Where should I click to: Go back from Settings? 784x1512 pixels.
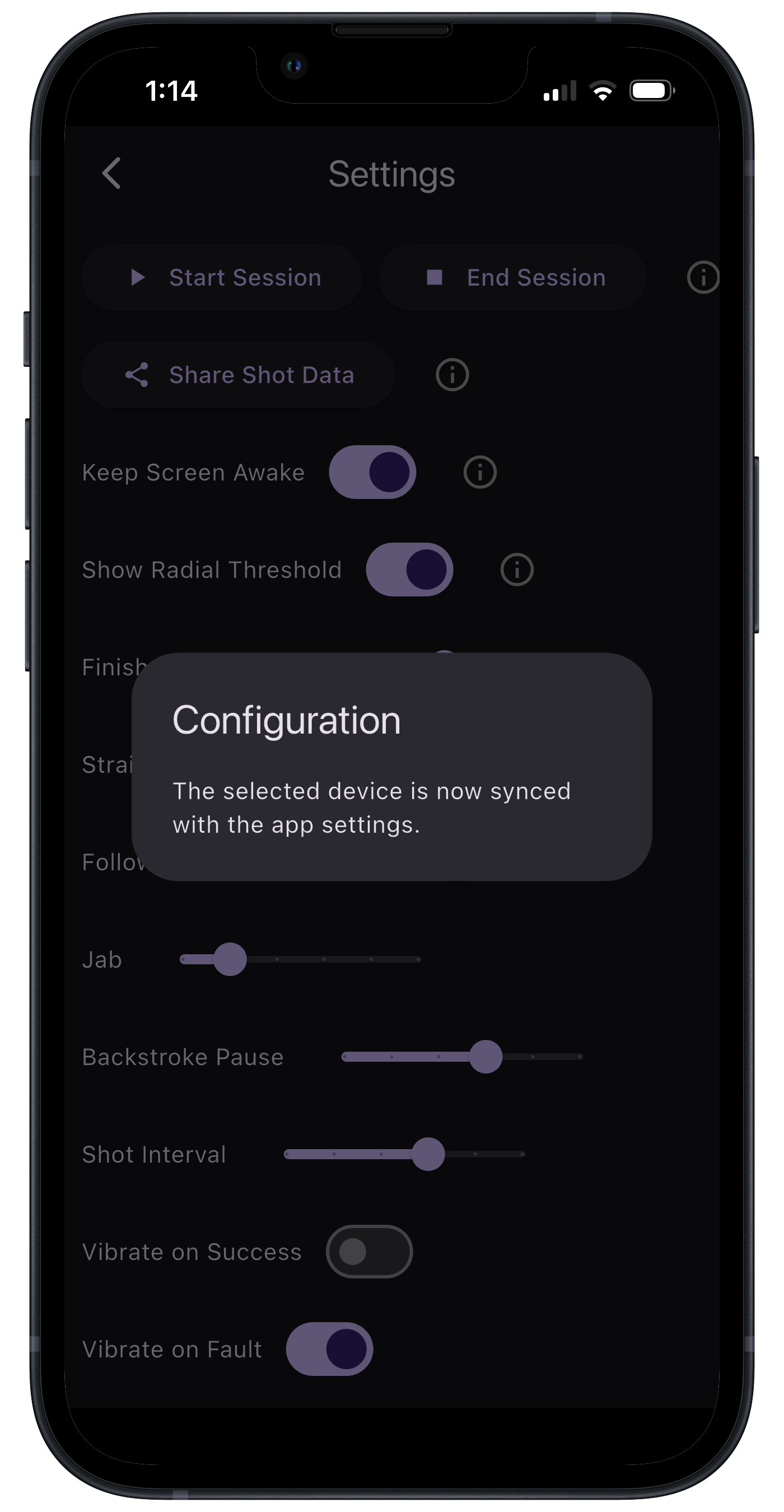coord(111,173)
